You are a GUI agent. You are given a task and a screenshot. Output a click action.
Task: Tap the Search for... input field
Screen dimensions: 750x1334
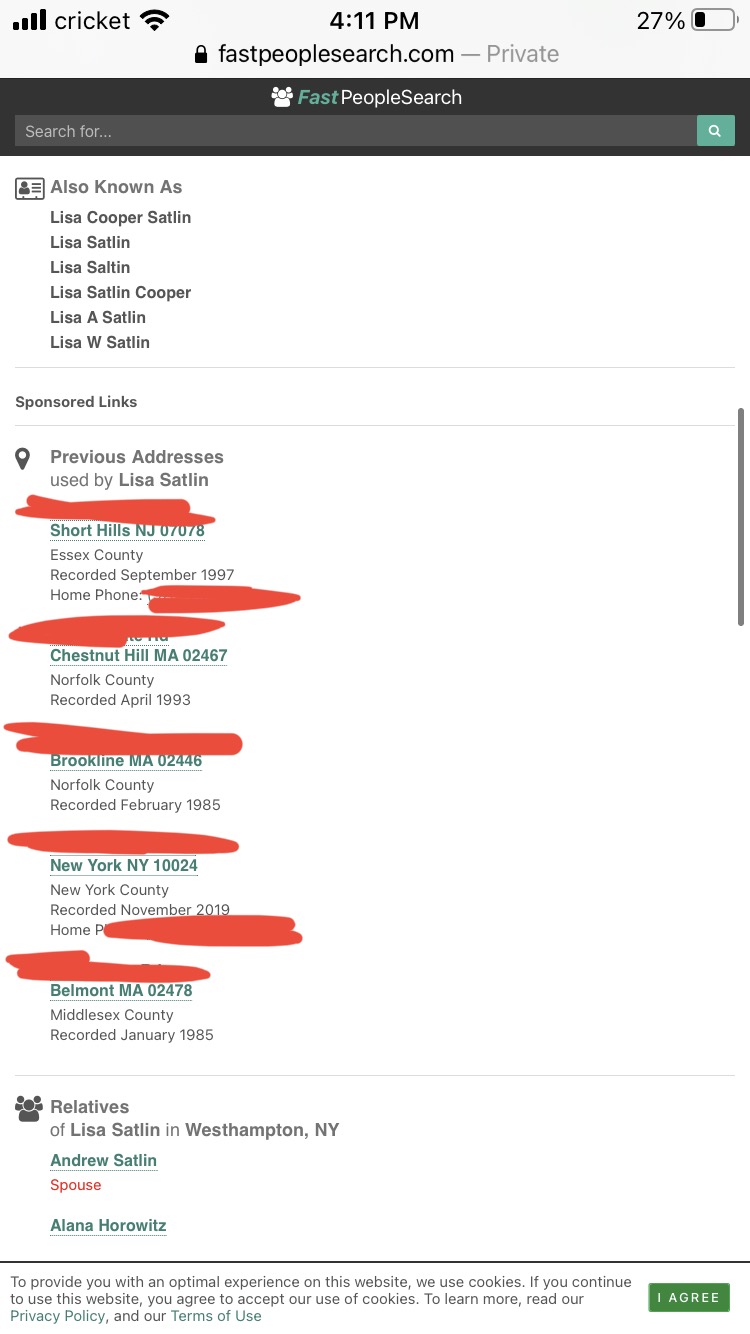(355, 131)
